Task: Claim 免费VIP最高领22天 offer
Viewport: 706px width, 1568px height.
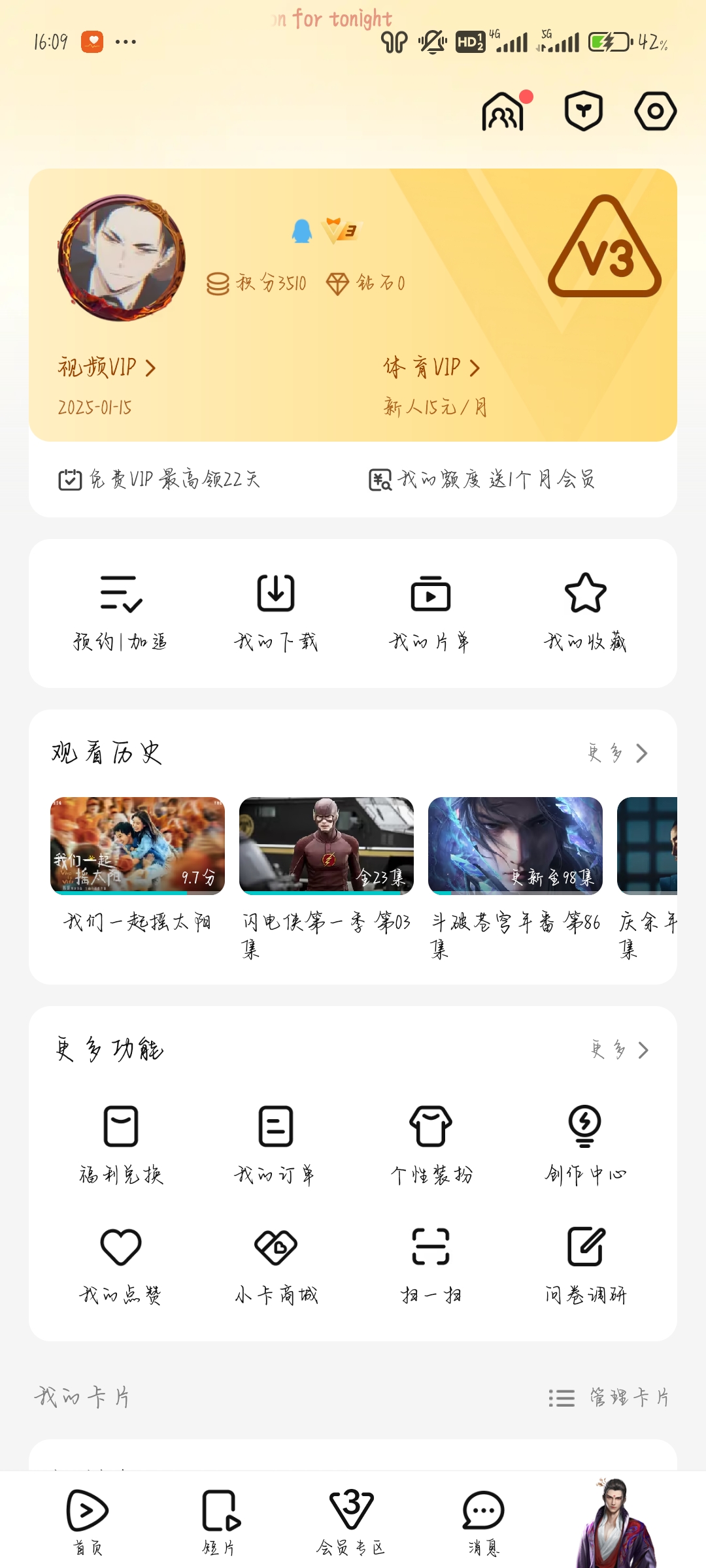Action: [x=160, y=480]
